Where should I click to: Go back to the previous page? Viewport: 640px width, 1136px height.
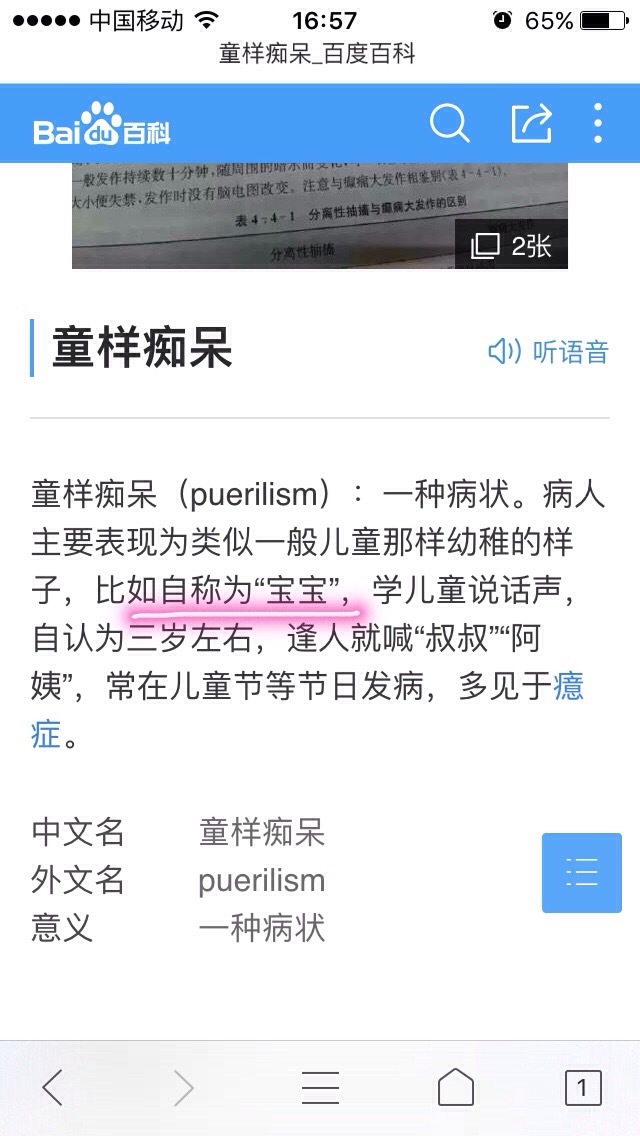53,1087
